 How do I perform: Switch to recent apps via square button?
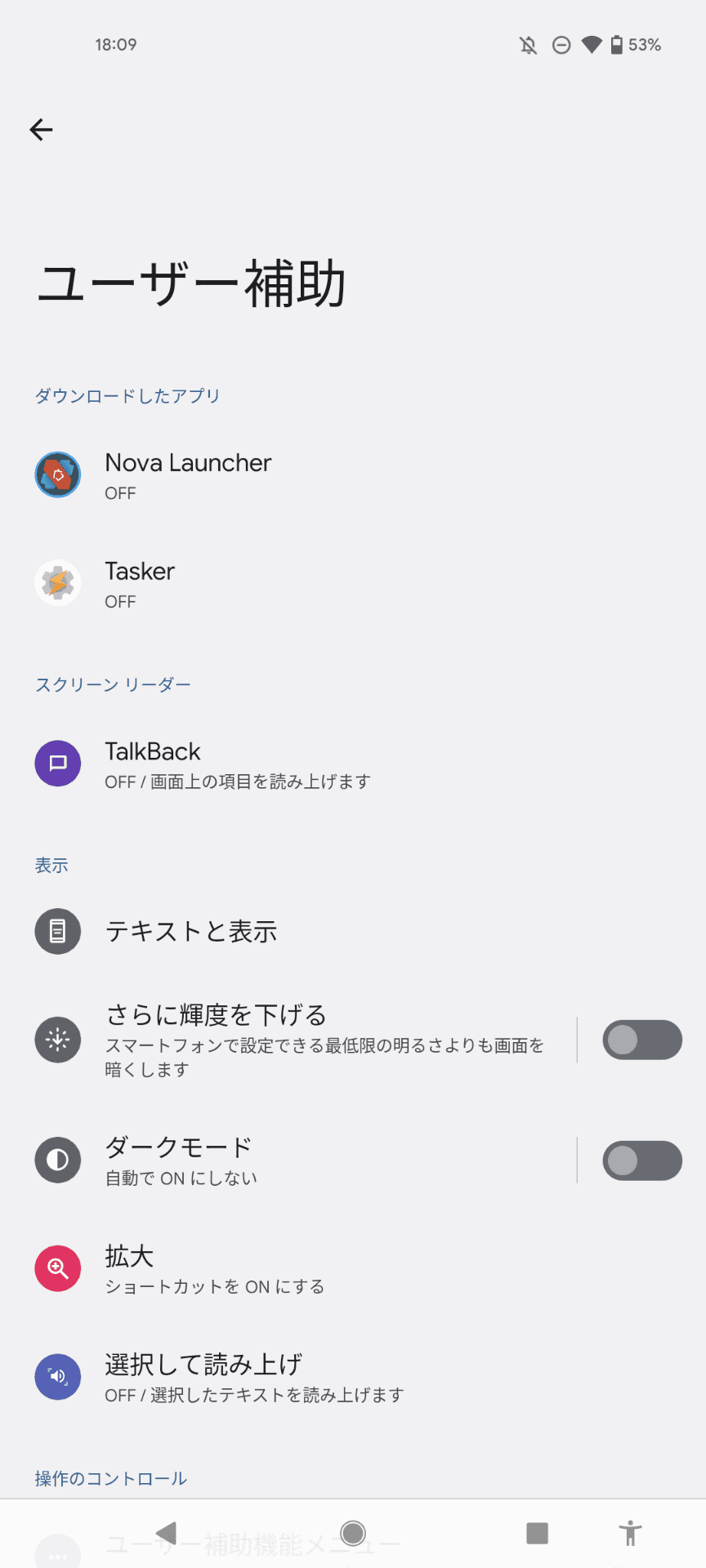pyautogui.click(x=537, y=1534)
